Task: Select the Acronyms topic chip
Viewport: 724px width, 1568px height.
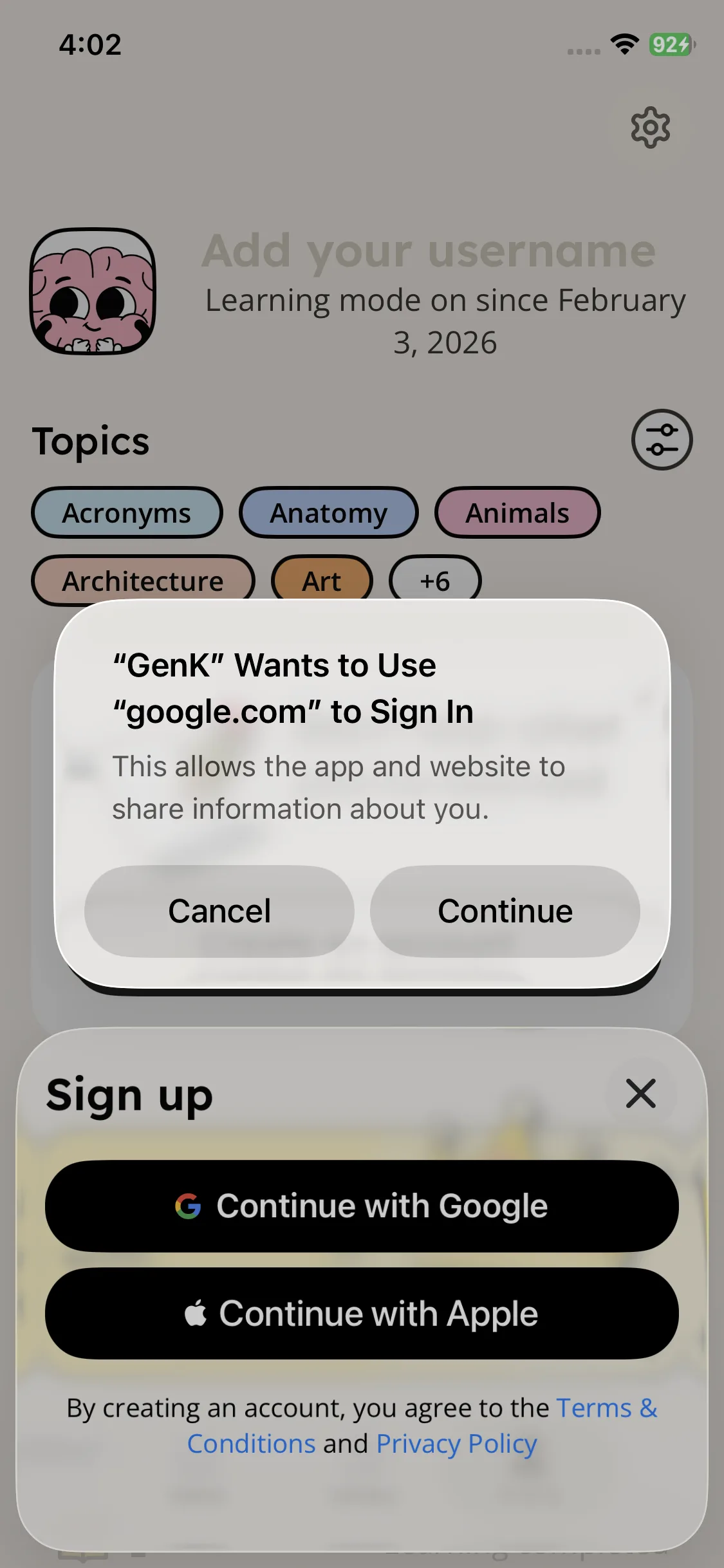Action: (x=127, y=513)
